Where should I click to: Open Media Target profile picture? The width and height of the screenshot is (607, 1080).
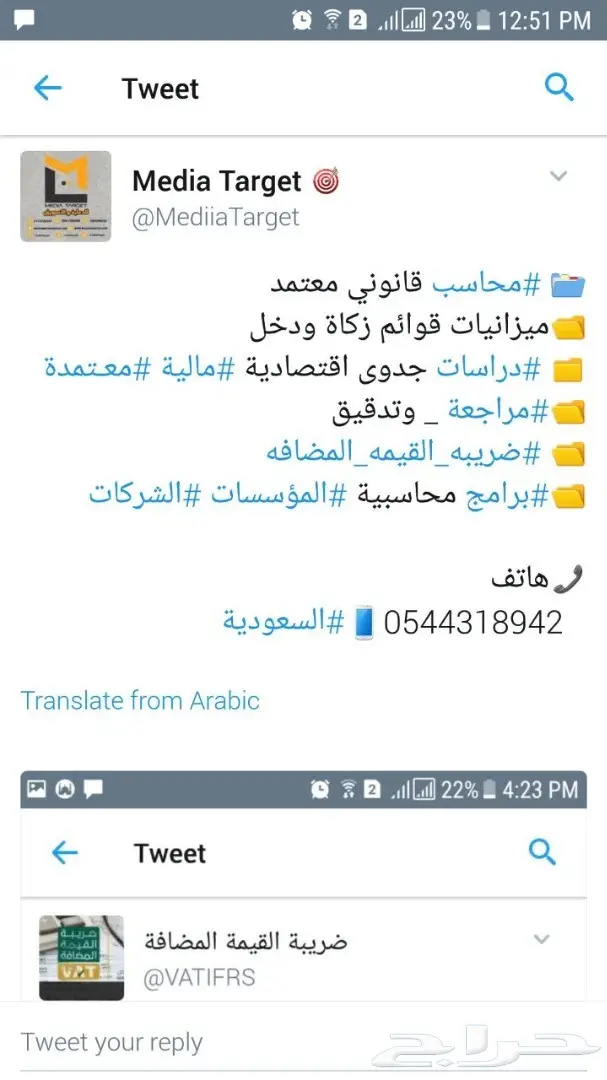click(x=66, y=196)
